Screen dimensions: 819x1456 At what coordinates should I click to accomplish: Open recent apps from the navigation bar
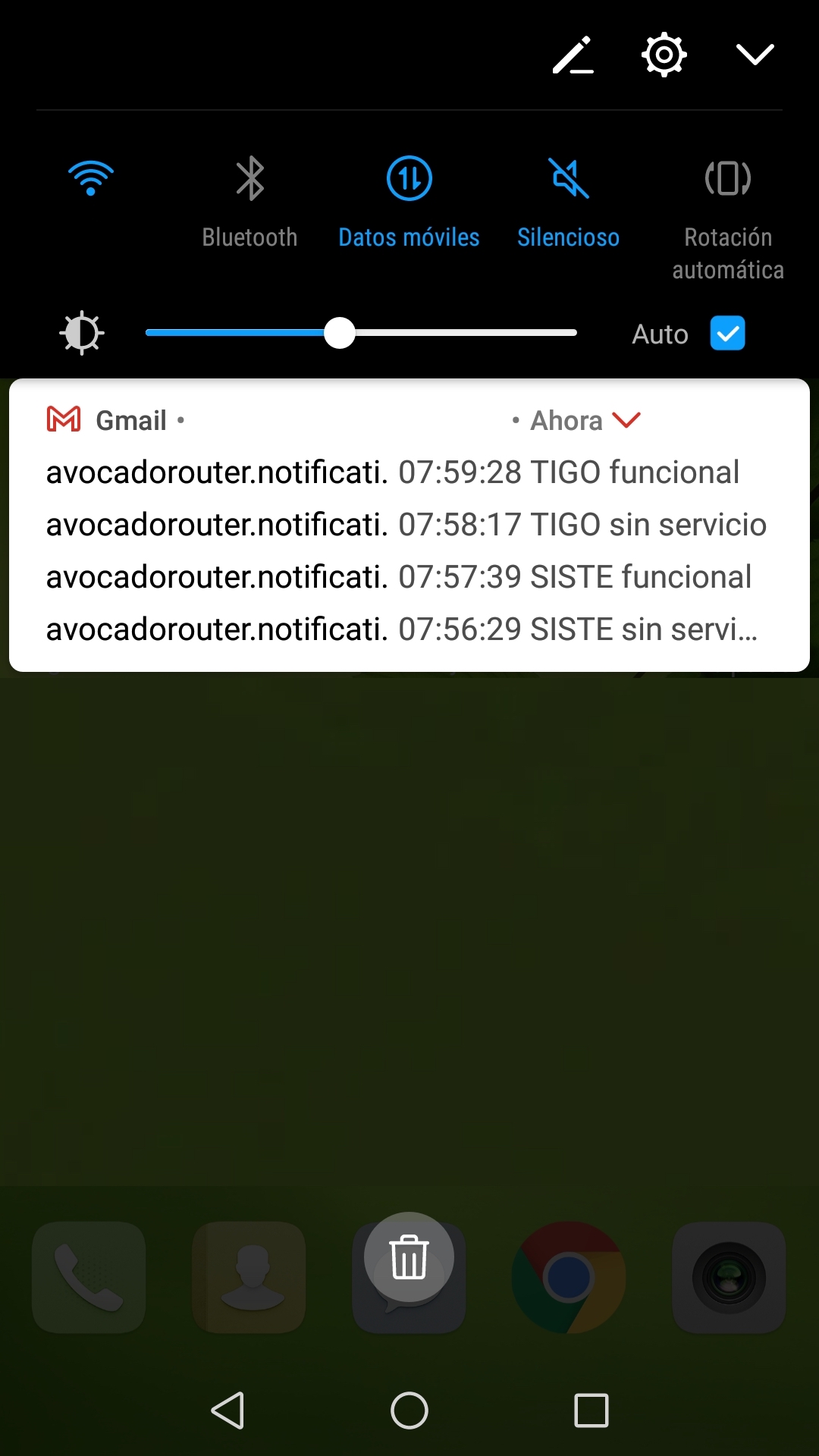(x=591, y=1410)
